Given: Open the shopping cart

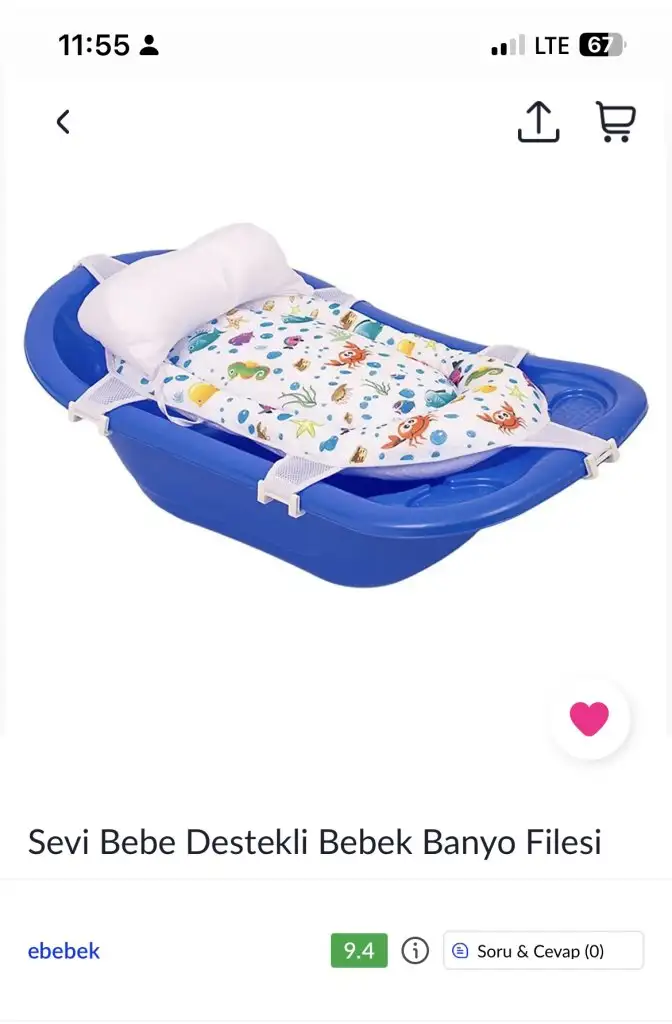Looking at the screenshot, I should click(x=615, y=122).
